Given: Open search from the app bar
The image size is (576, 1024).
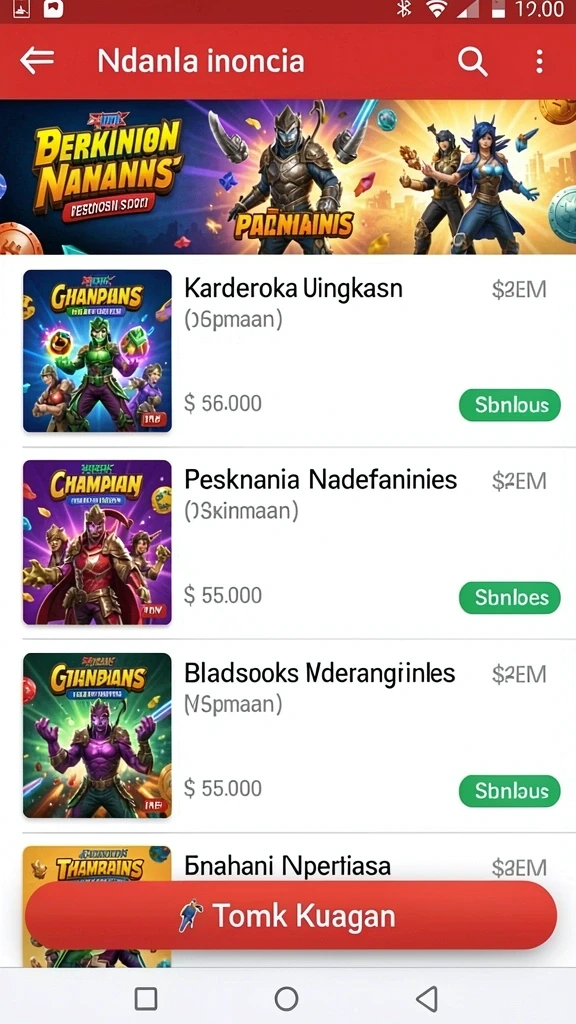Looking at the screenshot, I should [x=472, y=62].
